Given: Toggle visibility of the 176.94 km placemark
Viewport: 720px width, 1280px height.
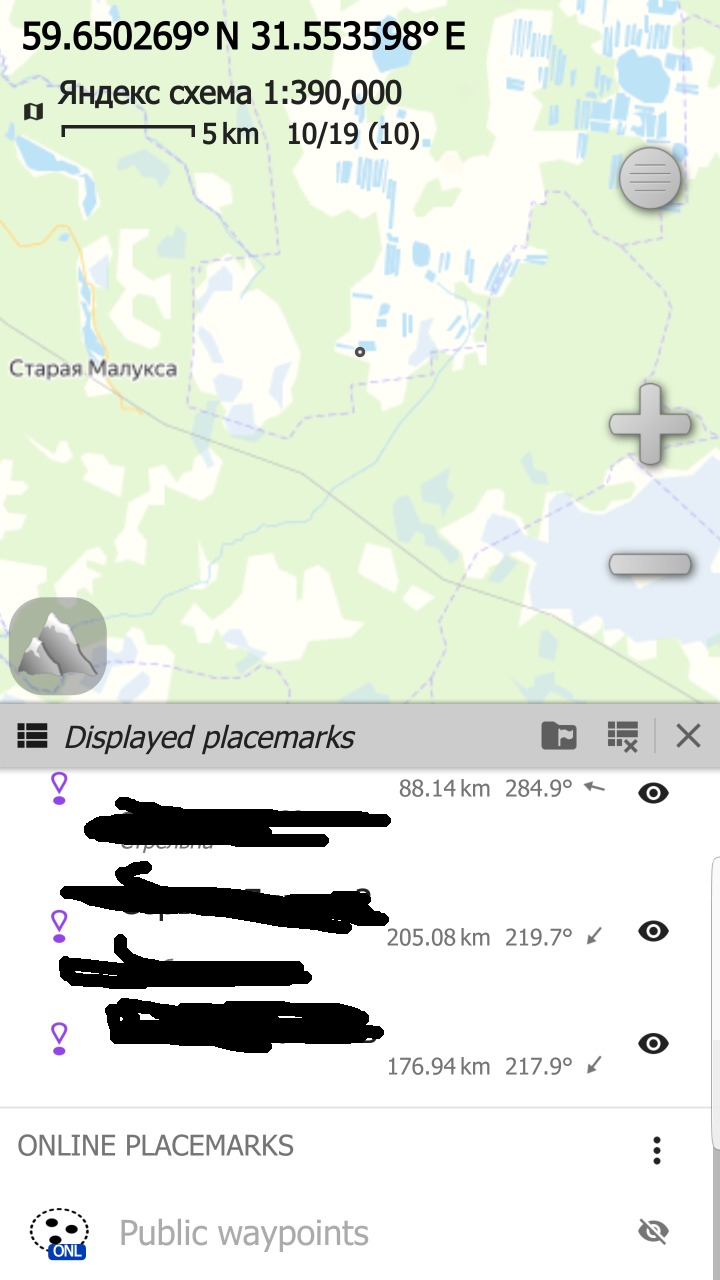Looking at the screenshot, I should point(653,1043).
